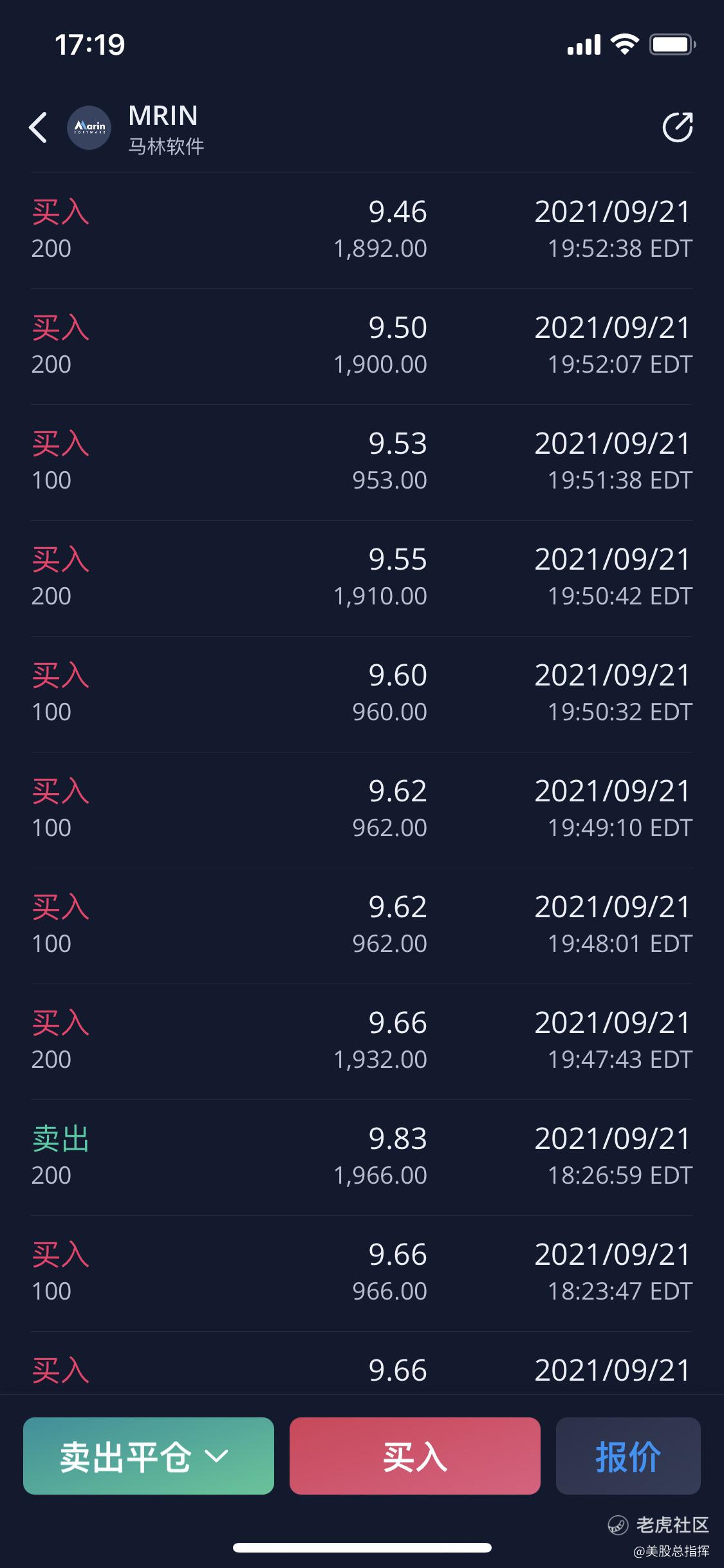Select the buy order priced 9.60
The image size is (724, 1568).
pyautogui.click(x=362, y=694)
